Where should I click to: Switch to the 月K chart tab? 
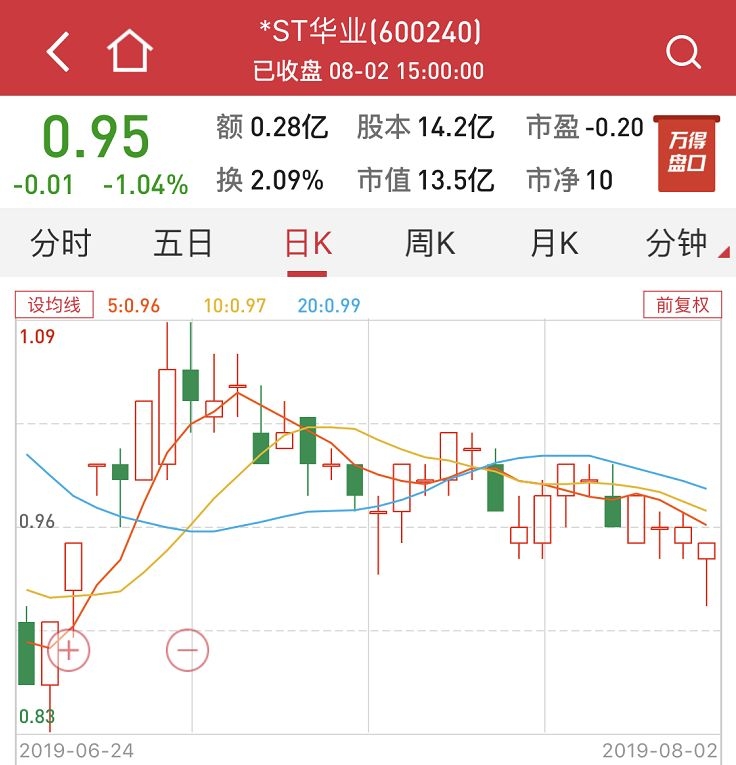(x=554, y=243)
